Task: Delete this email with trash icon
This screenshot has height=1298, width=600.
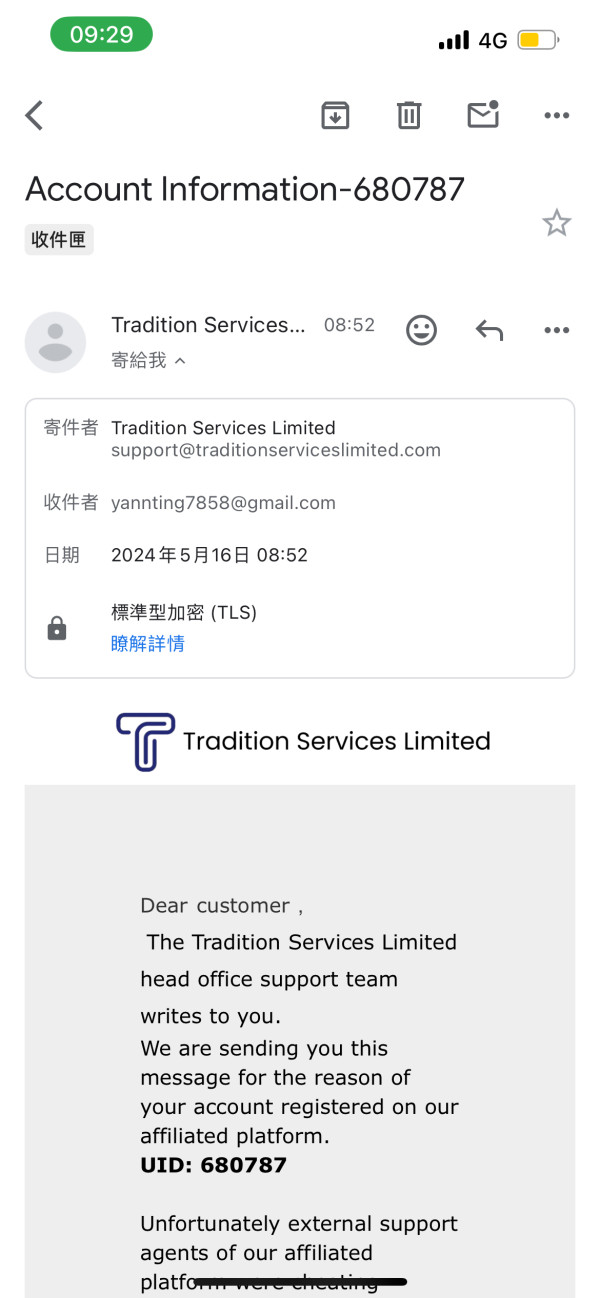Action: (x=409, y=116)
